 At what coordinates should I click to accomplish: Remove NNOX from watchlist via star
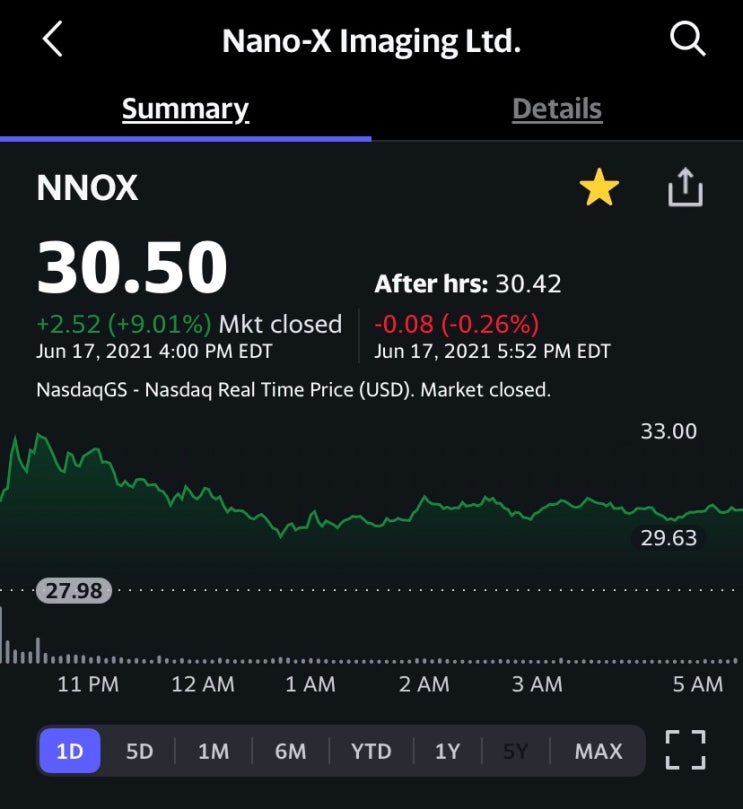(x=599, y=188)
